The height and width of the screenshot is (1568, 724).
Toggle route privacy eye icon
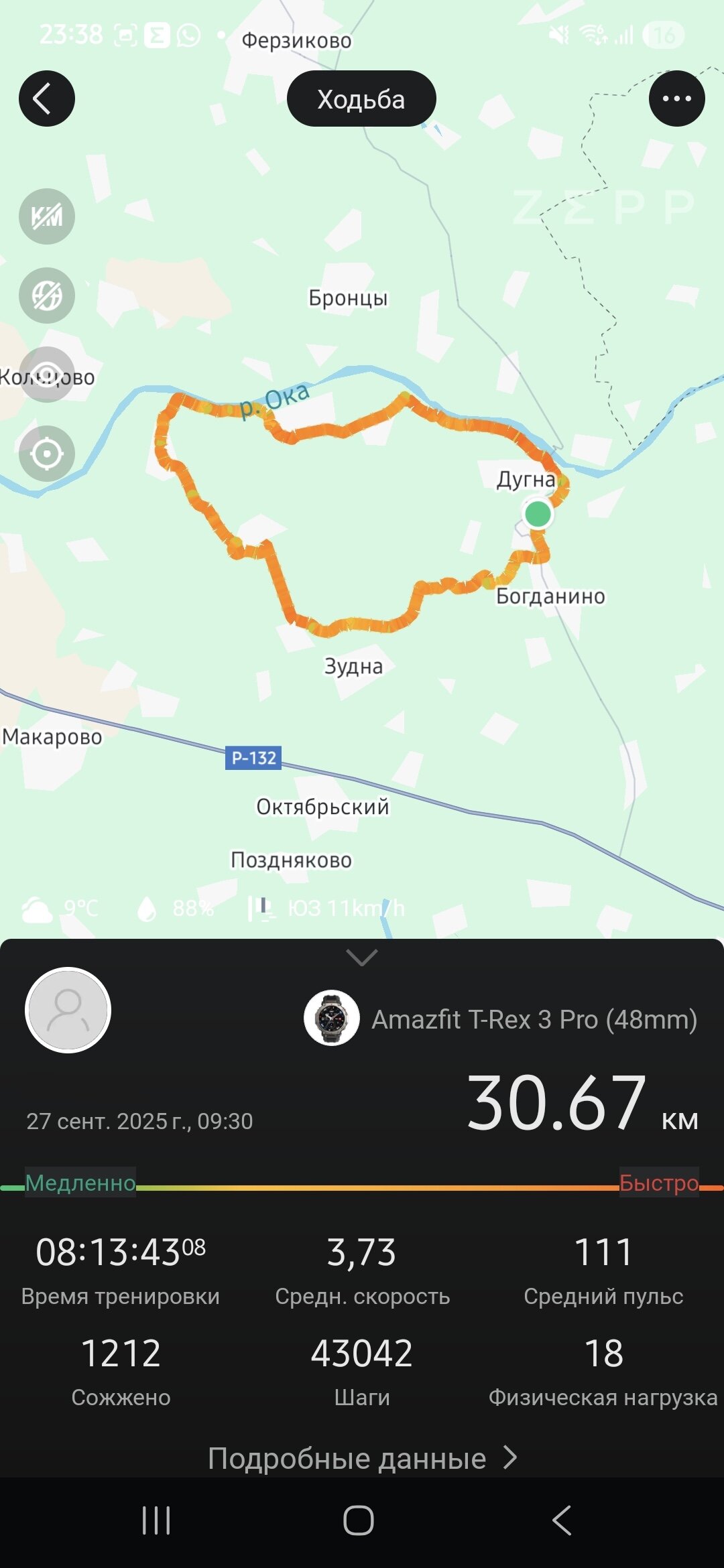pyautogui.click(x=46, y=375)
